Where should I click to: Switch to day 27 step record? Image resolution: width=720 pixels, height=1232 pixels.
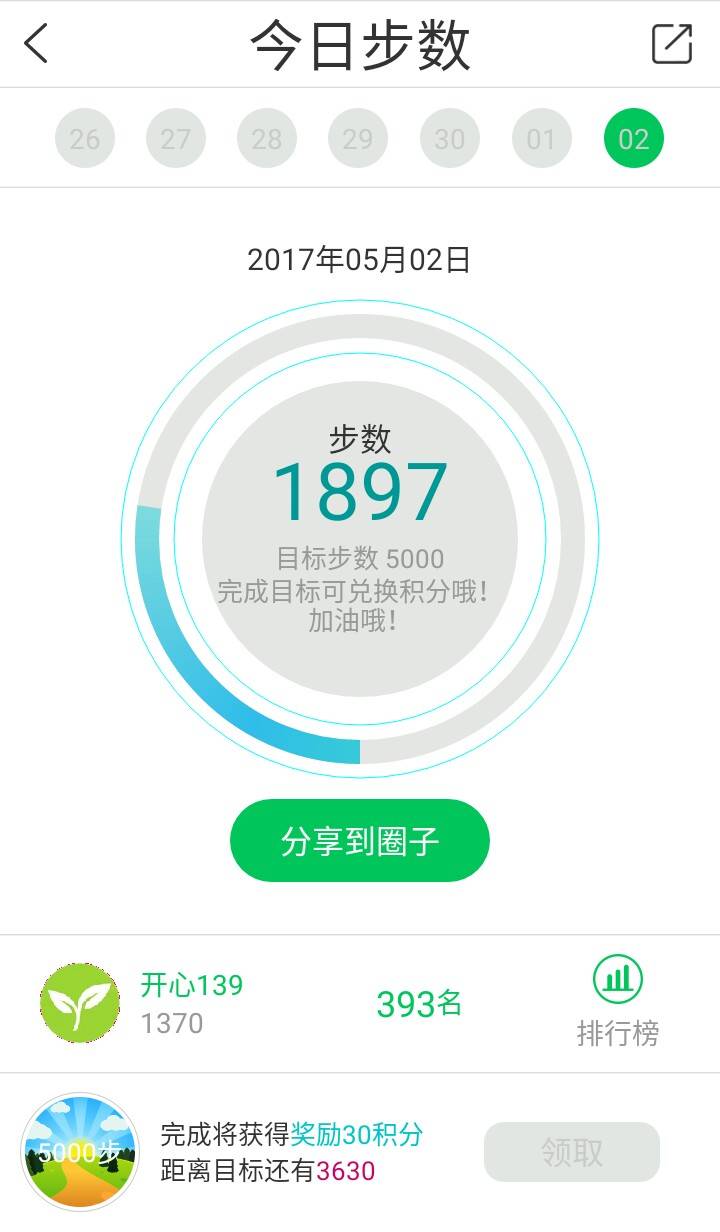176,139
